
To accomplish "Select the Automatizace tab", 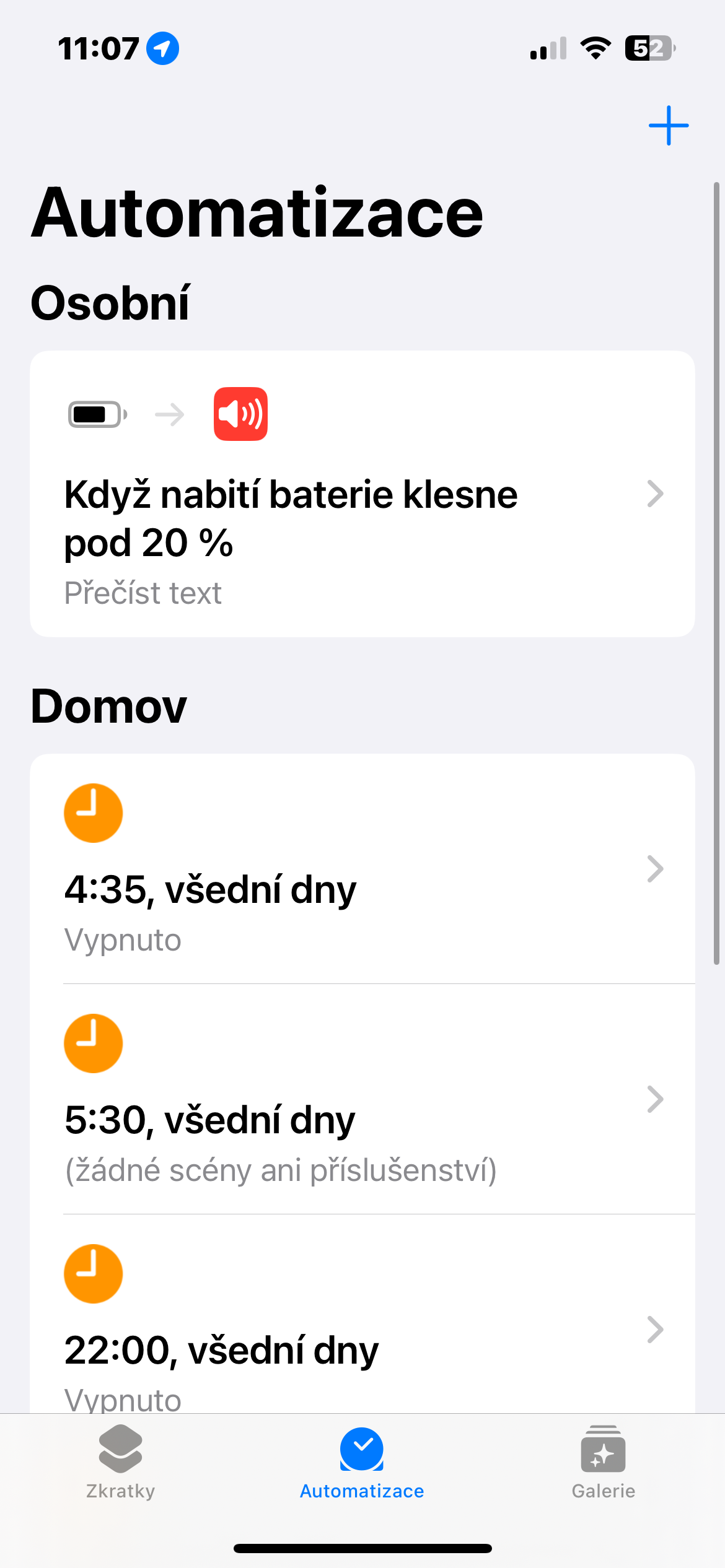I will pos(362,1463).
